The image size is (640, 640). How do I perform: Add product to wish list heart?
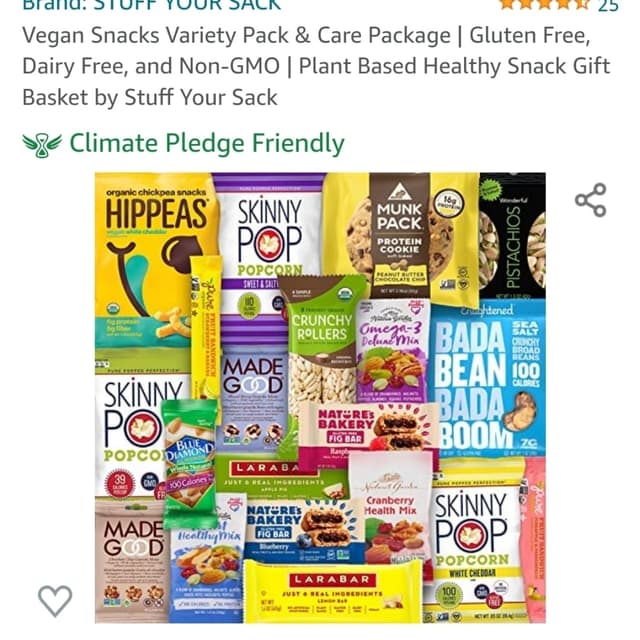pos(55,600)
